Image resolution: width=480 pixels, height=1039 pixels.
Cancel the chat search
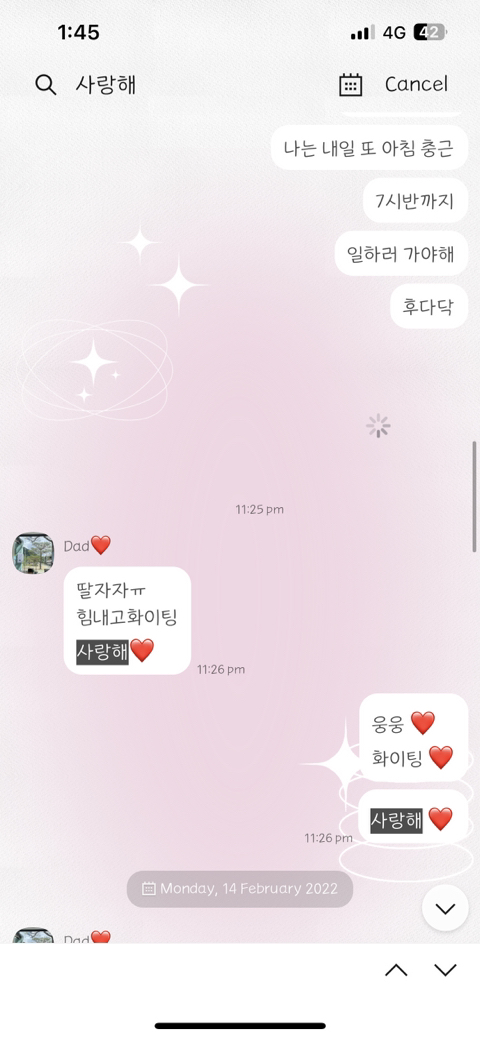click(x=416, y=85)
